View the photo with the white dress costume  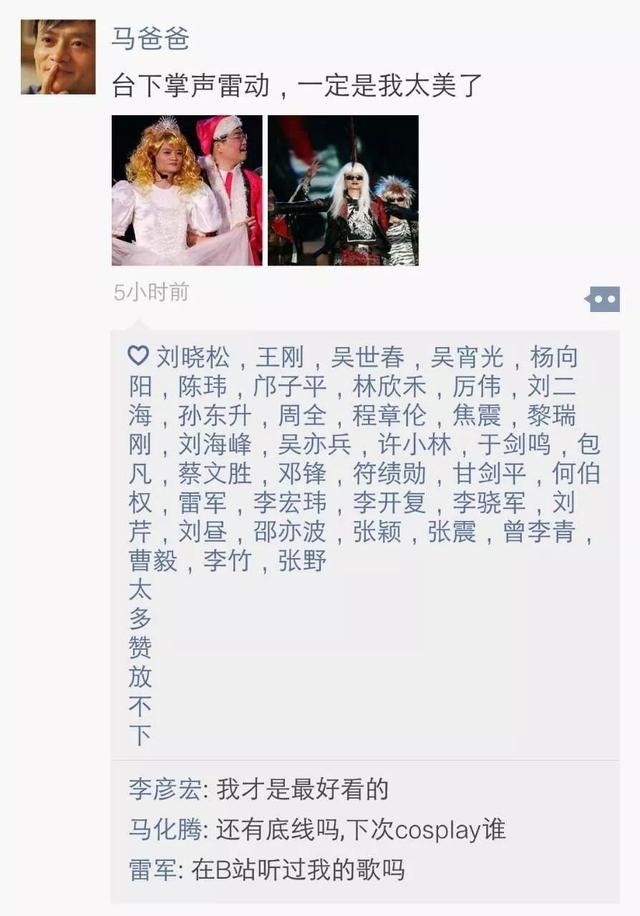point(187,190)
